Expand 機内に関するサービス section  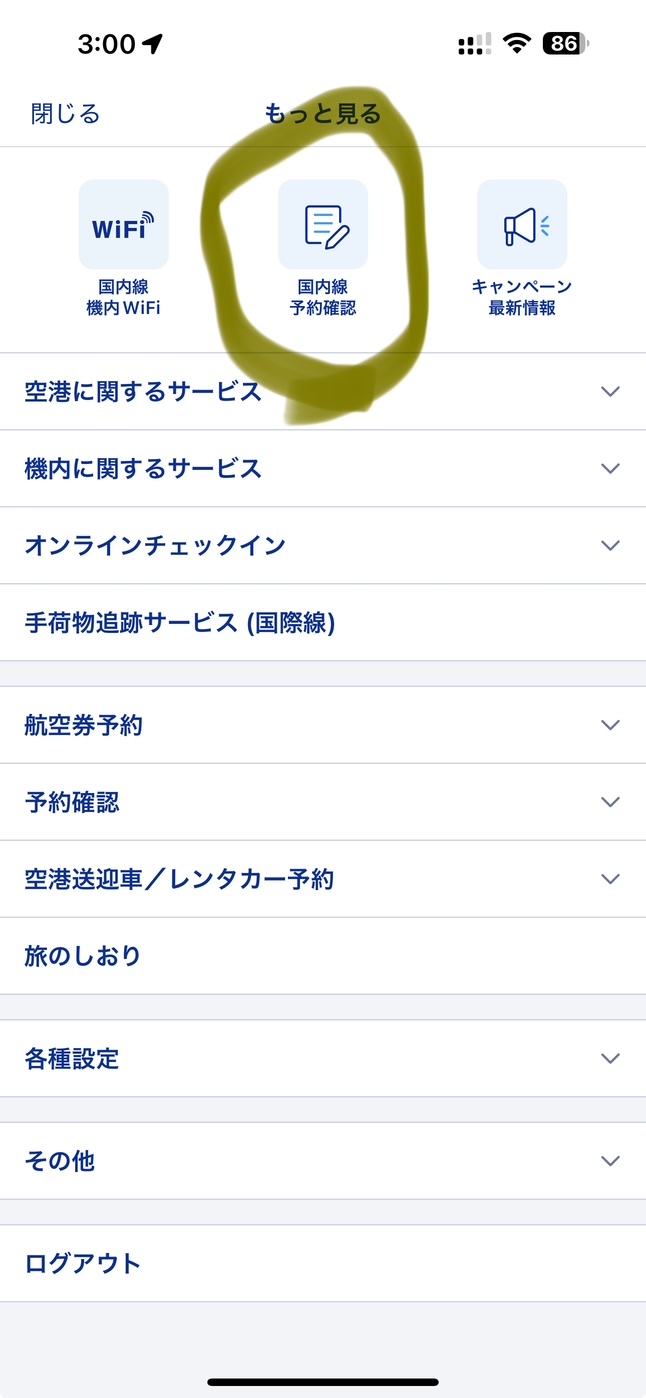[323, 468]
